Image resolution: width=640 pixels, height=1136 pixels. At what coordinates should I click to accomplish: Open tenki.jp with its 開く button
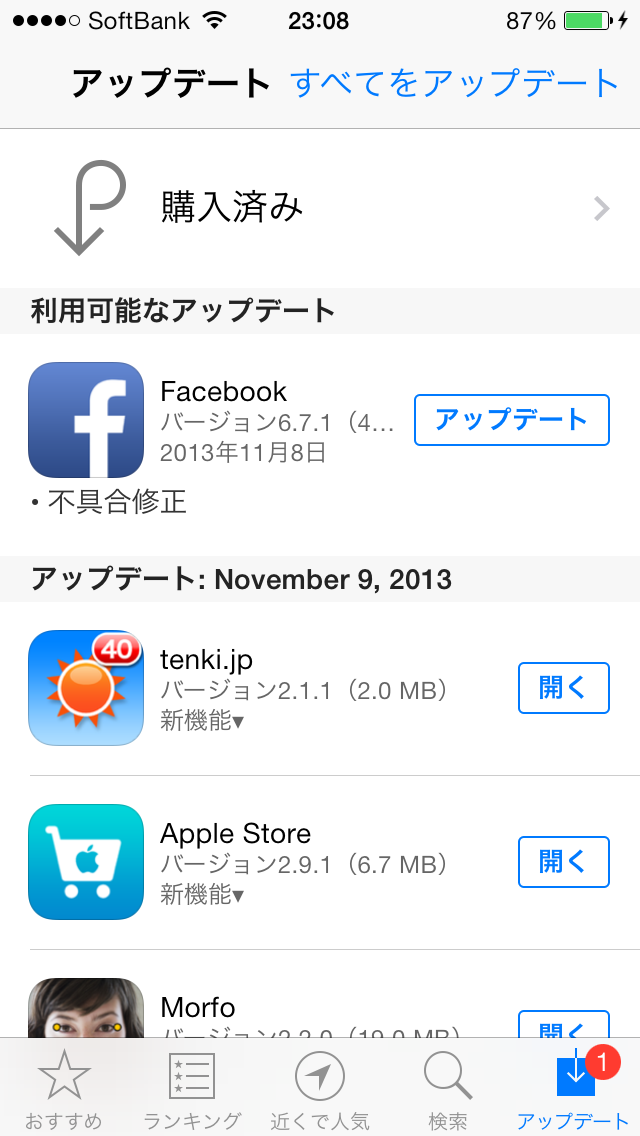pyautogui.click(x=564, y=688)
